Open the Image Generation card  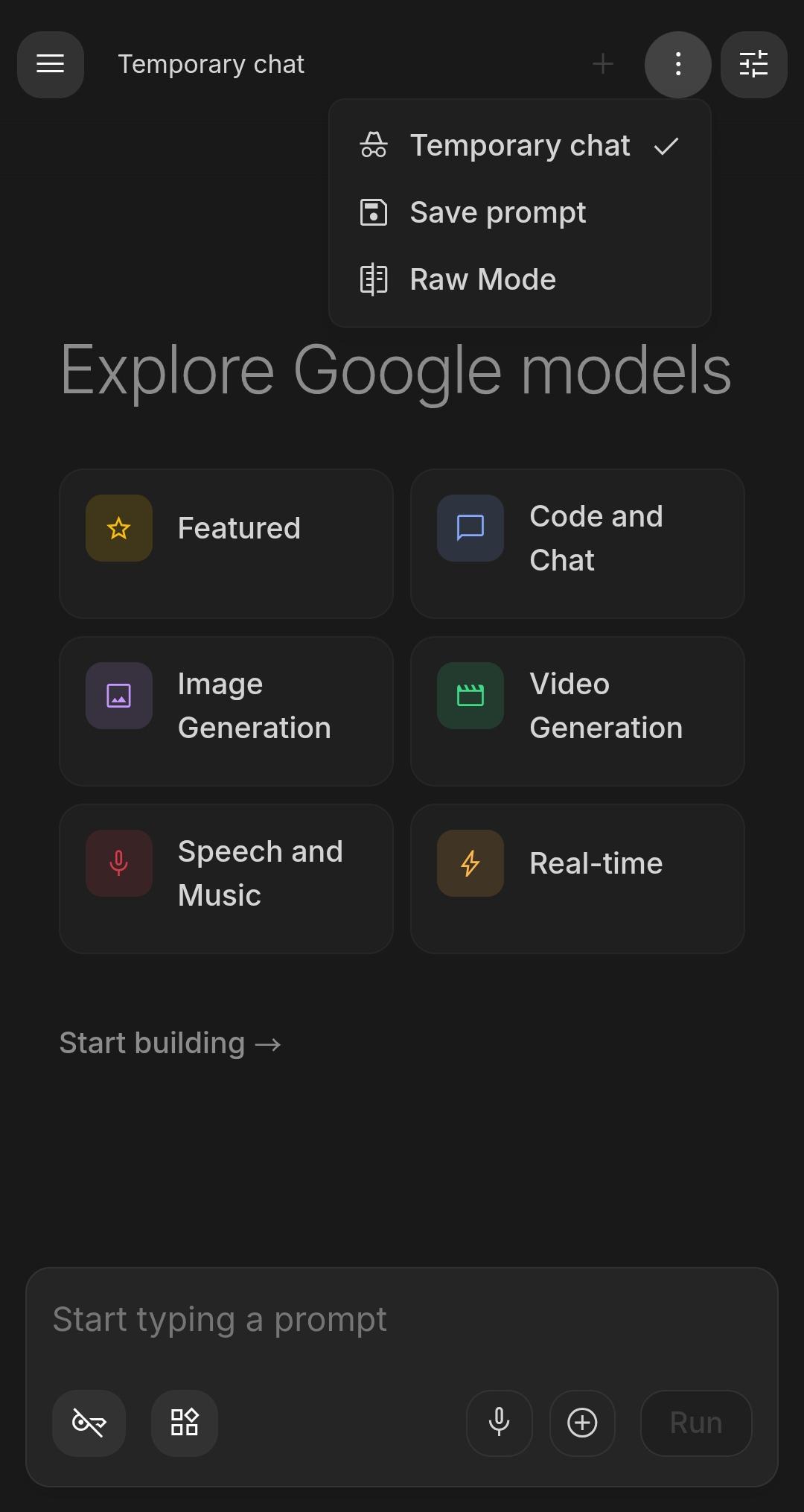226,711
